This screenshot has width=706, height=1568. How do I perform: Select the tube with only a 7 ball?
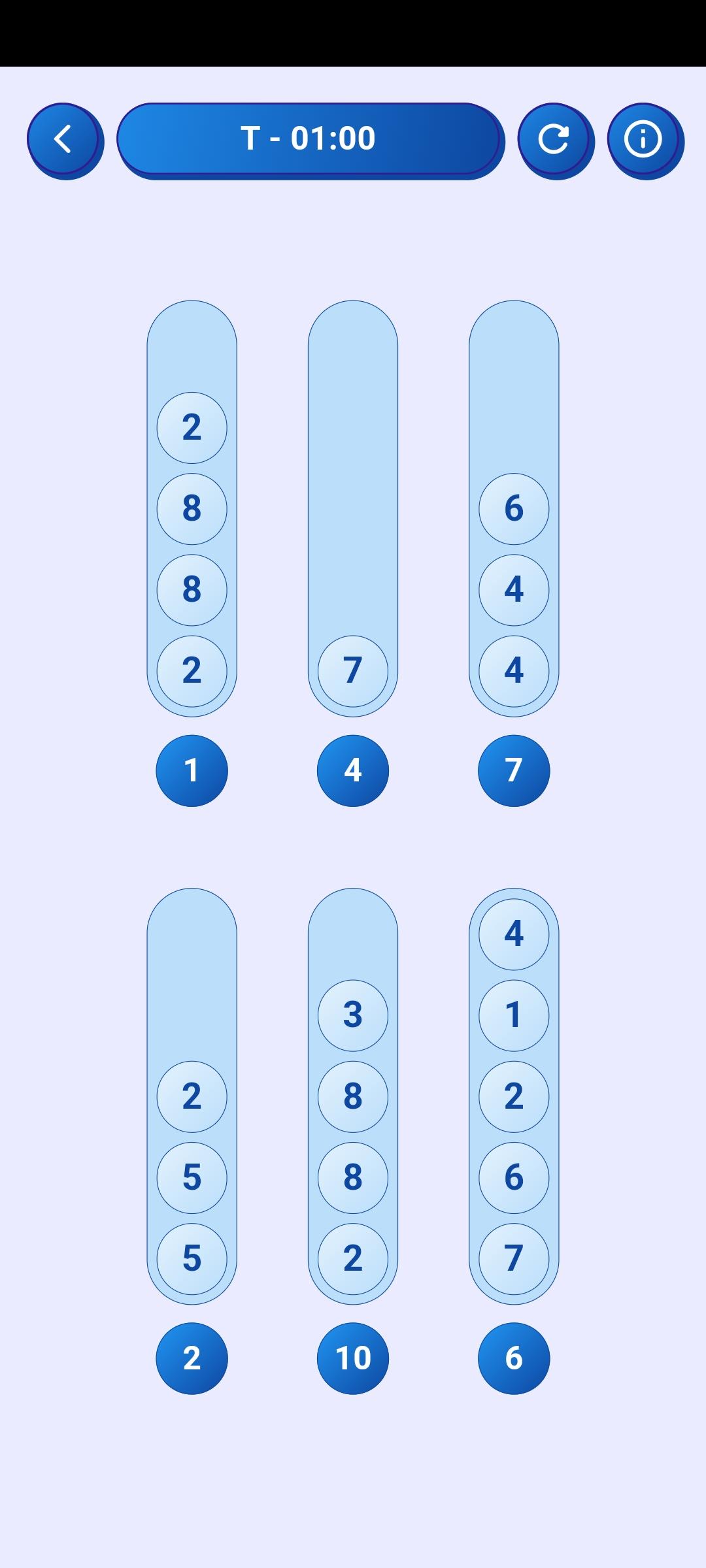click(352, 510)
